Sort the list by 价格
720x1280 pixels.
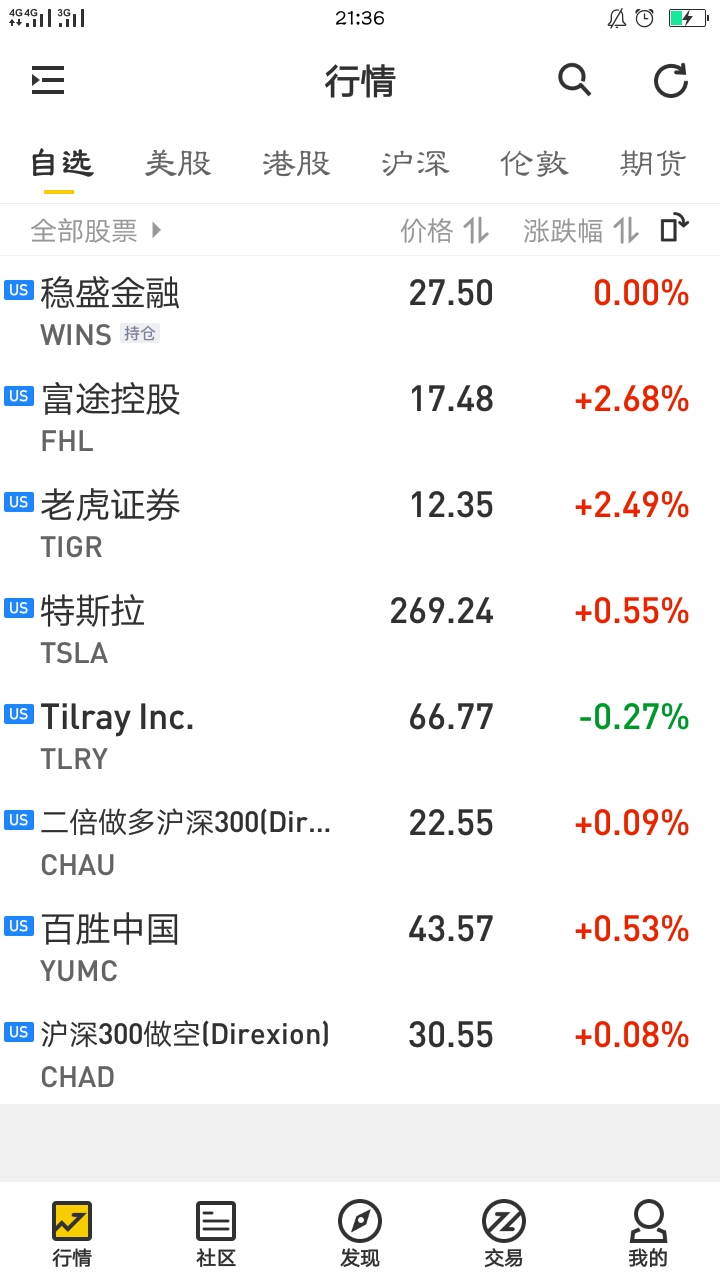tap(445, 231)
